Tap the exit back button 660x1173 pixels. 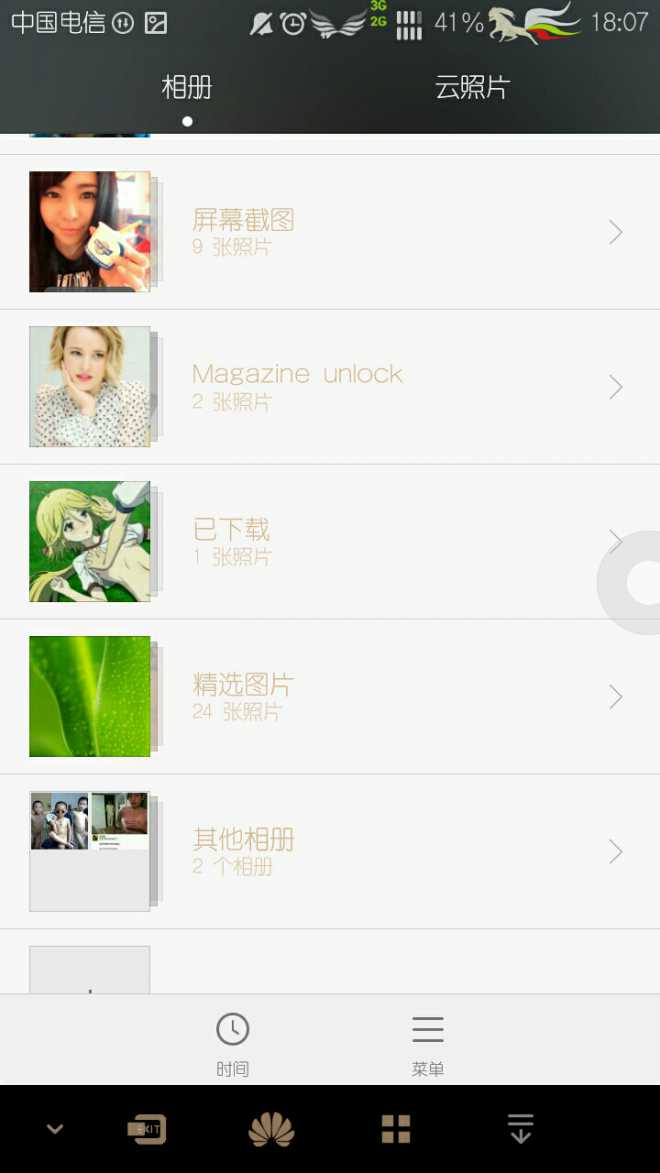pyautogui.click(x=146, y=1129)
